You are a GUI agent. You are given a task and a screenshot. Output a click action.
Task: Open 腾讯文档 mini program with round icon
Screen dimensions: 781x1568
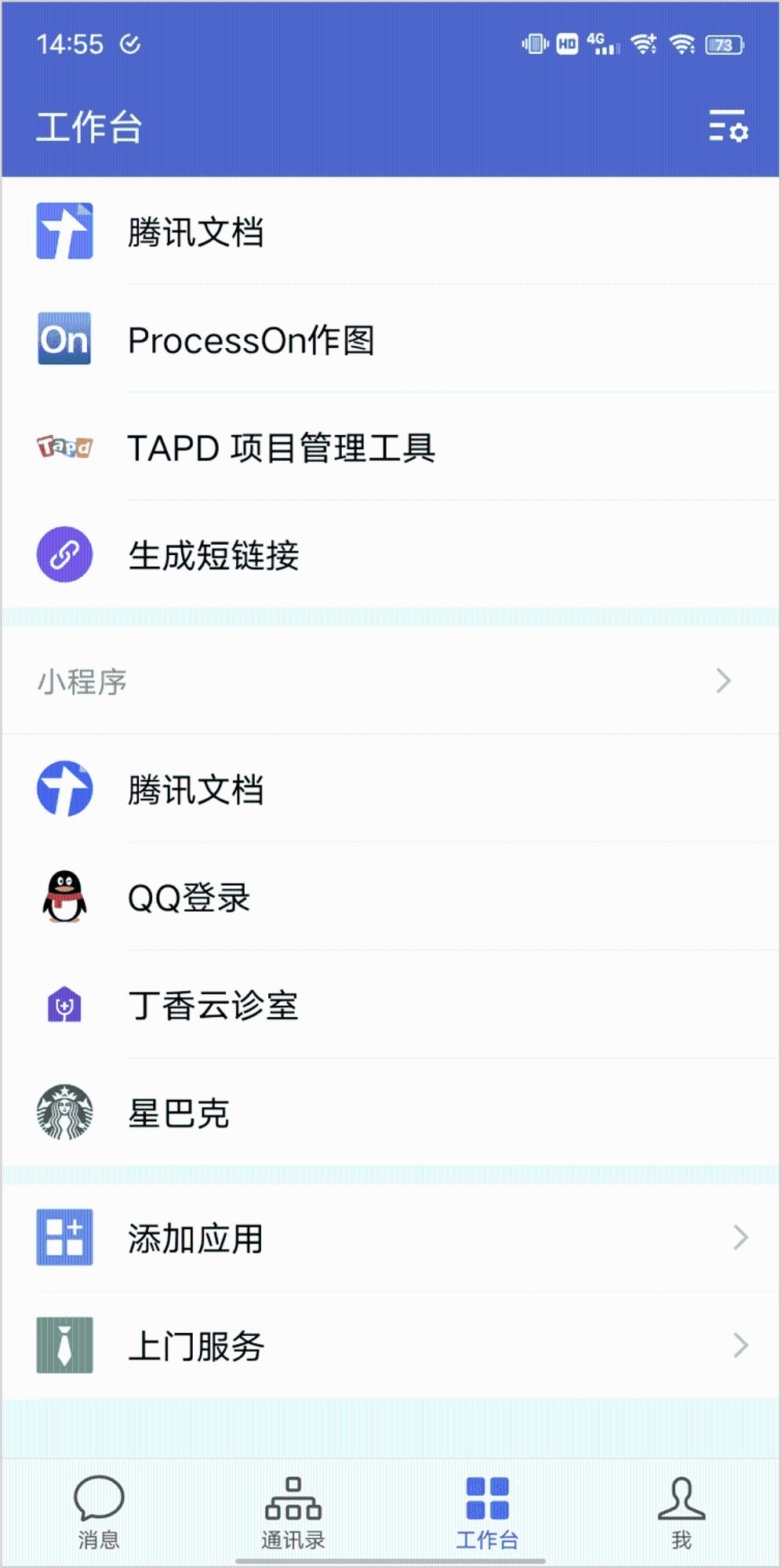[390, 789]
